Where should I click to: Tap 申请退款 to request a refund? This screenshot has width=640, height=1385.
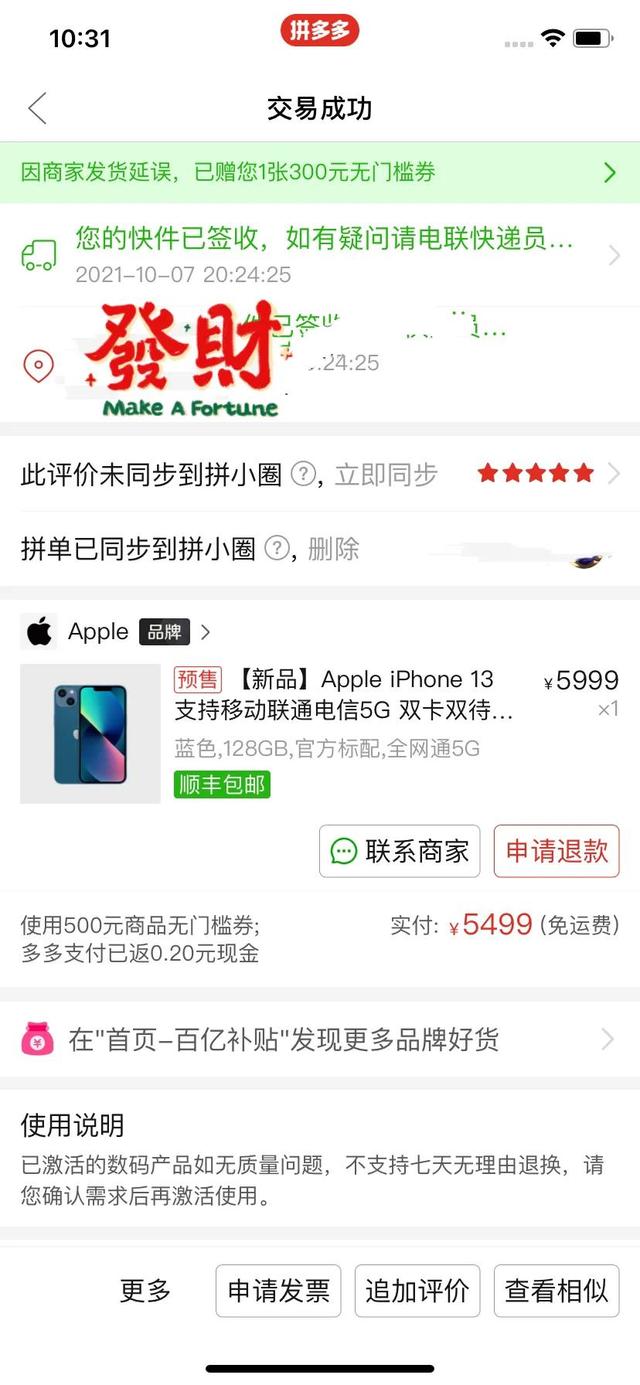tap(556, 851)
